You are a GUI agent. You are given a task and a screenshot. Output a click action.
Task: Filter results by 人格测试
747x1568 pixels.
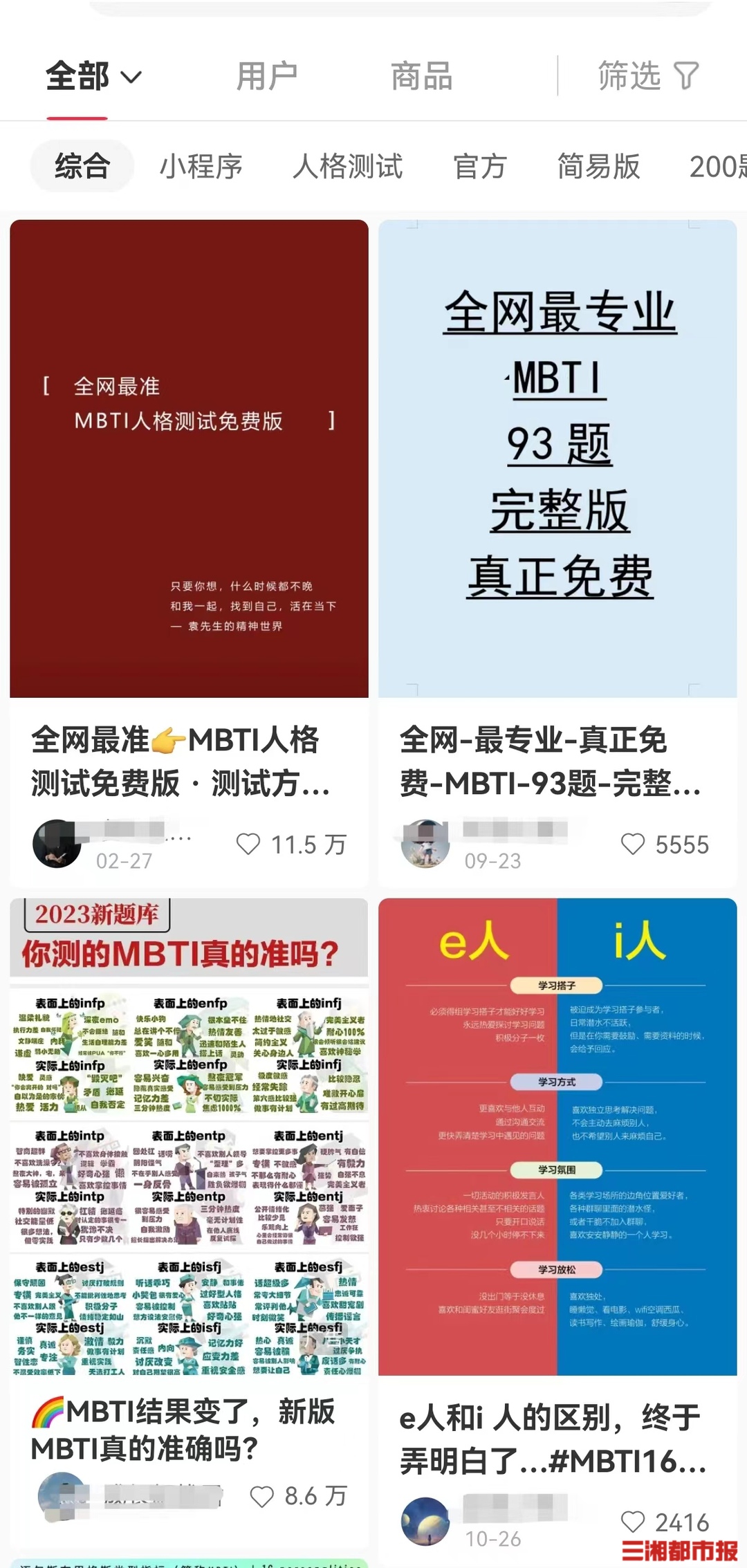(347, 167)
